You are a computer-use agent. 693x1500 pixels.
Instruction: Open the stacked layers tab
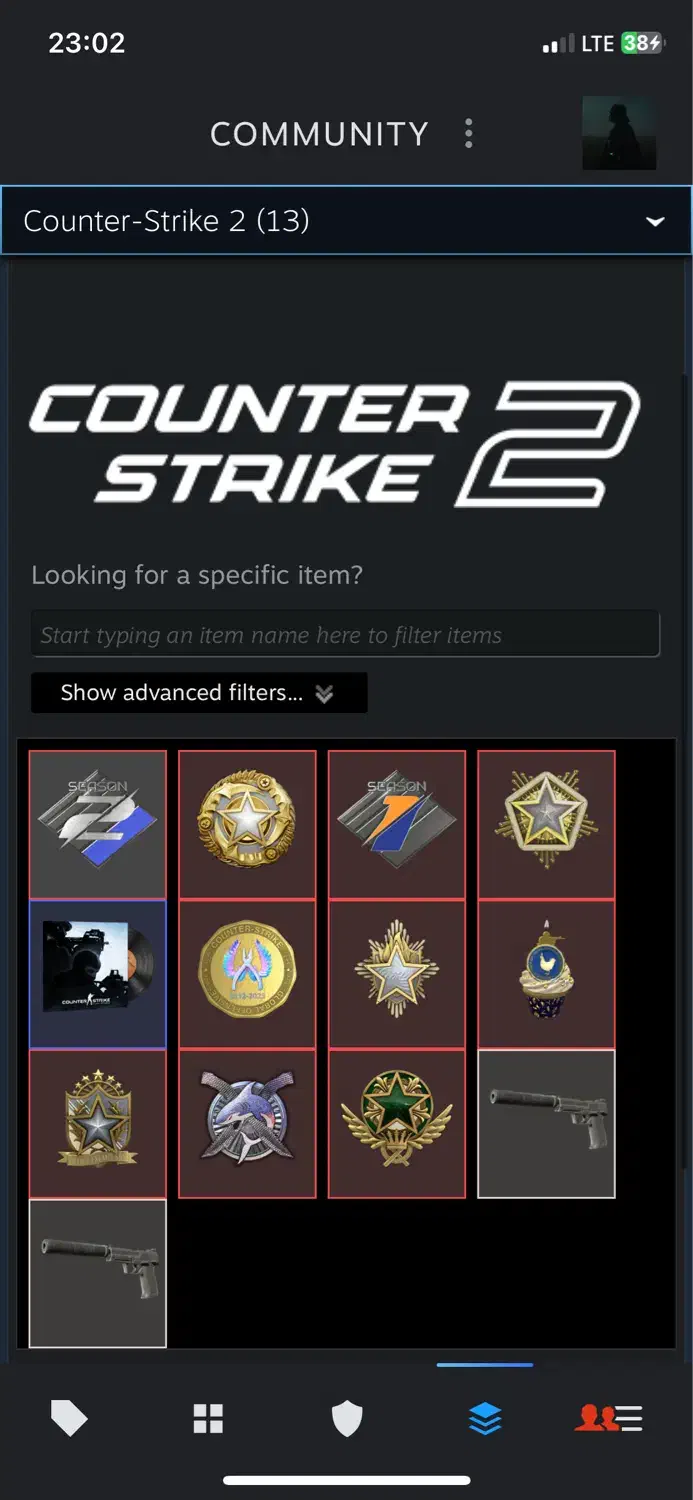coord(485,1418)
